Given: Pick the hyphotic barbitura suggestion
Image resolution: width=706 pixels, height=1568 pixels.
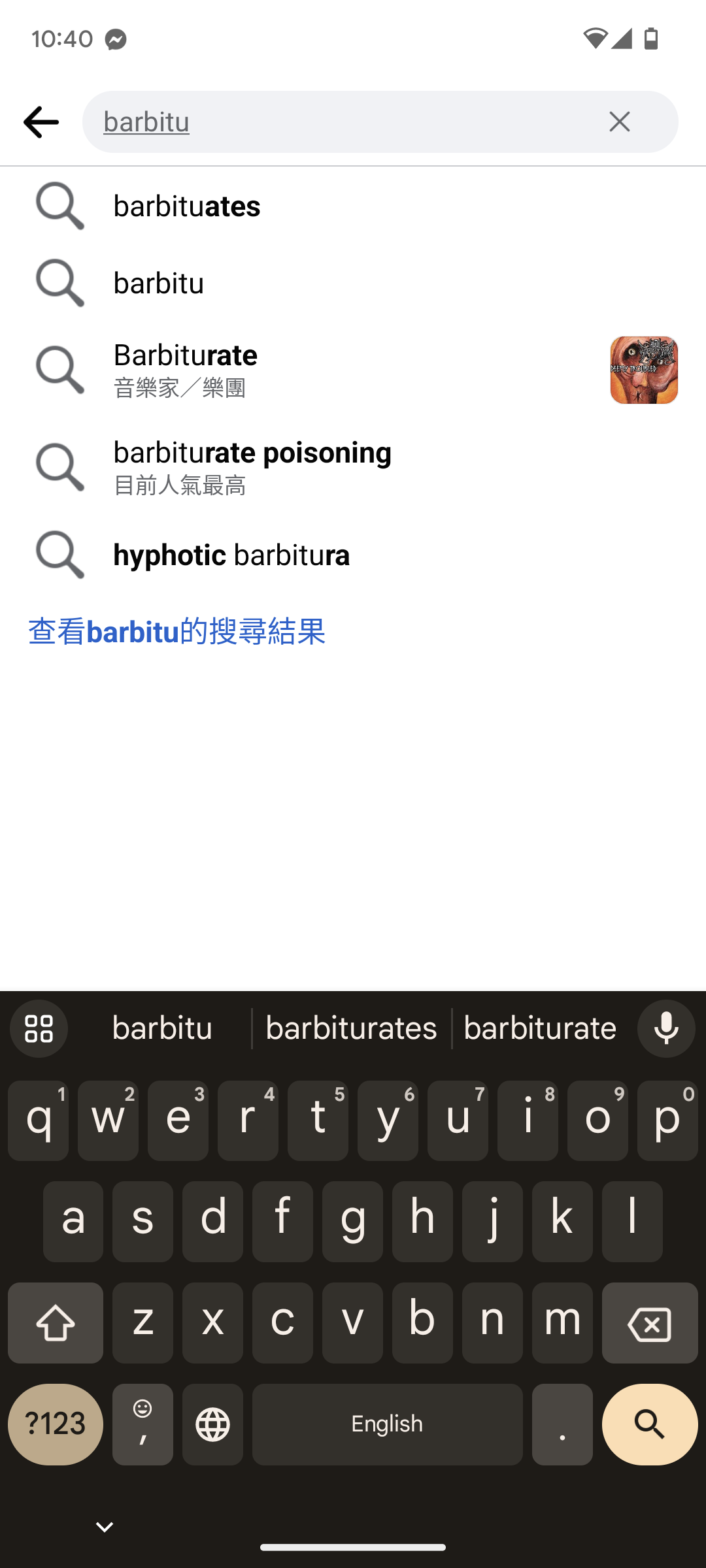Looking at the screenshot, I should click(x=353, y=555).
